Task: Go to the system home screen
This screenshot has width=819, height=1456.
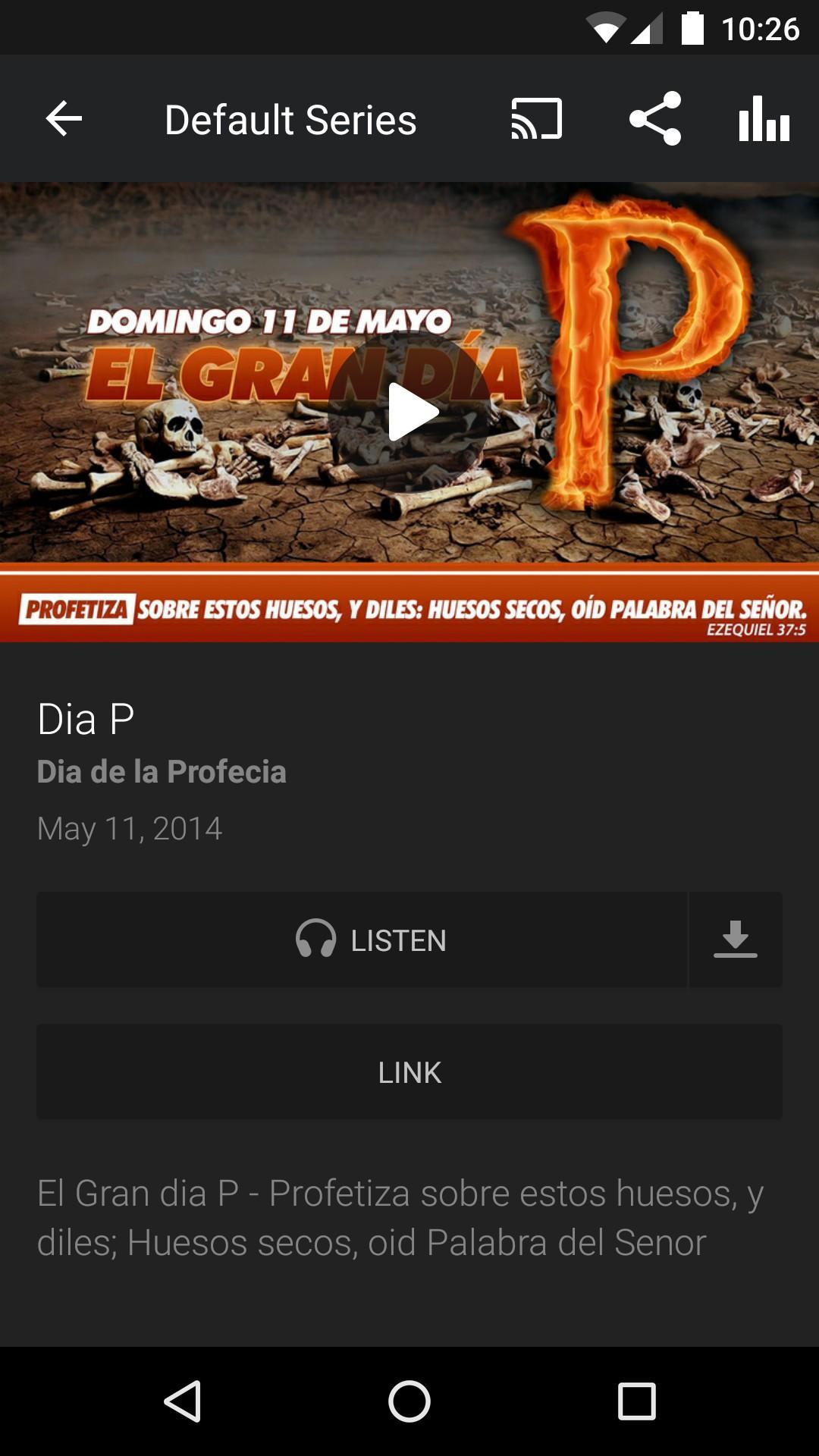Action: (x=409, y=1401)
